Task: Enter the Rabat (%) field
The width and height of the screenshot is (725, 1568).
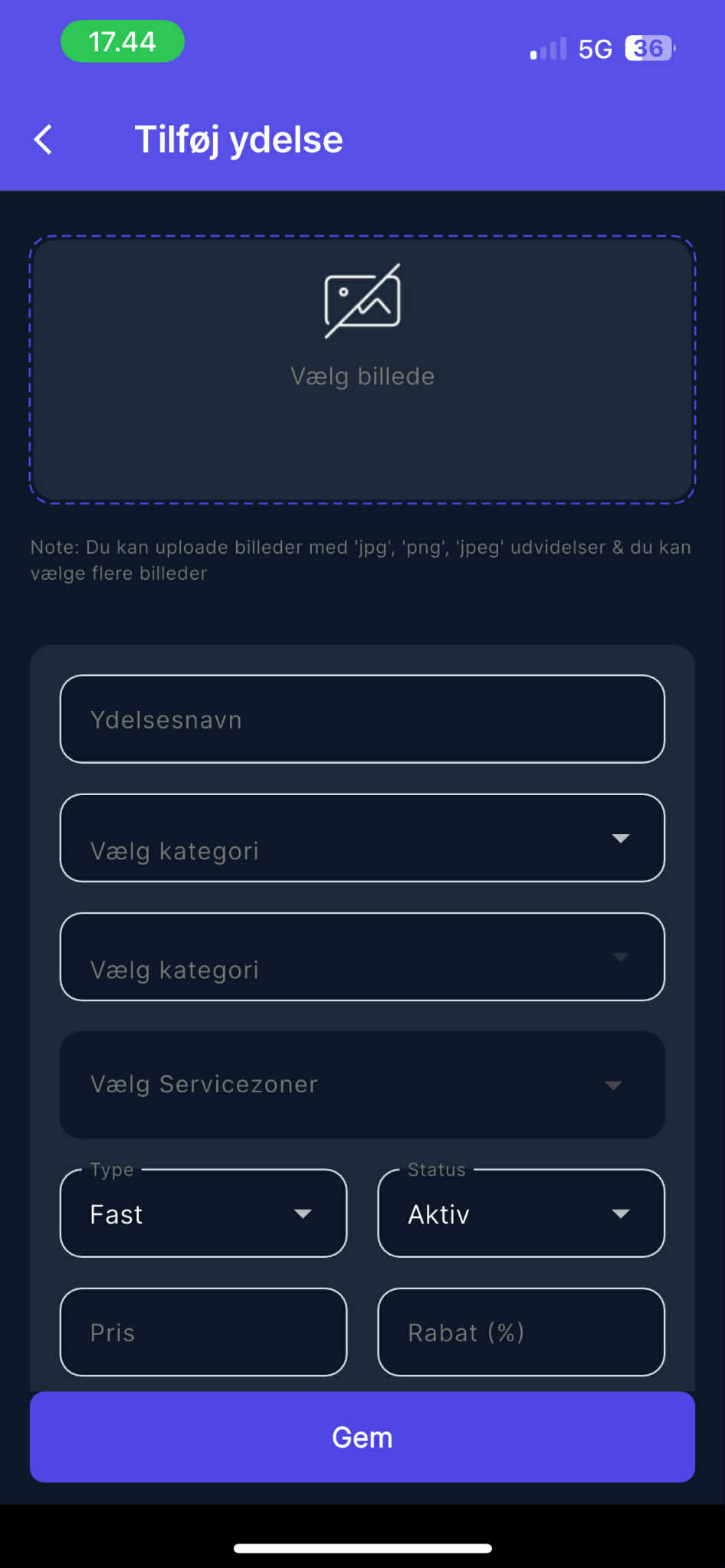Action: pos(521,1332)
